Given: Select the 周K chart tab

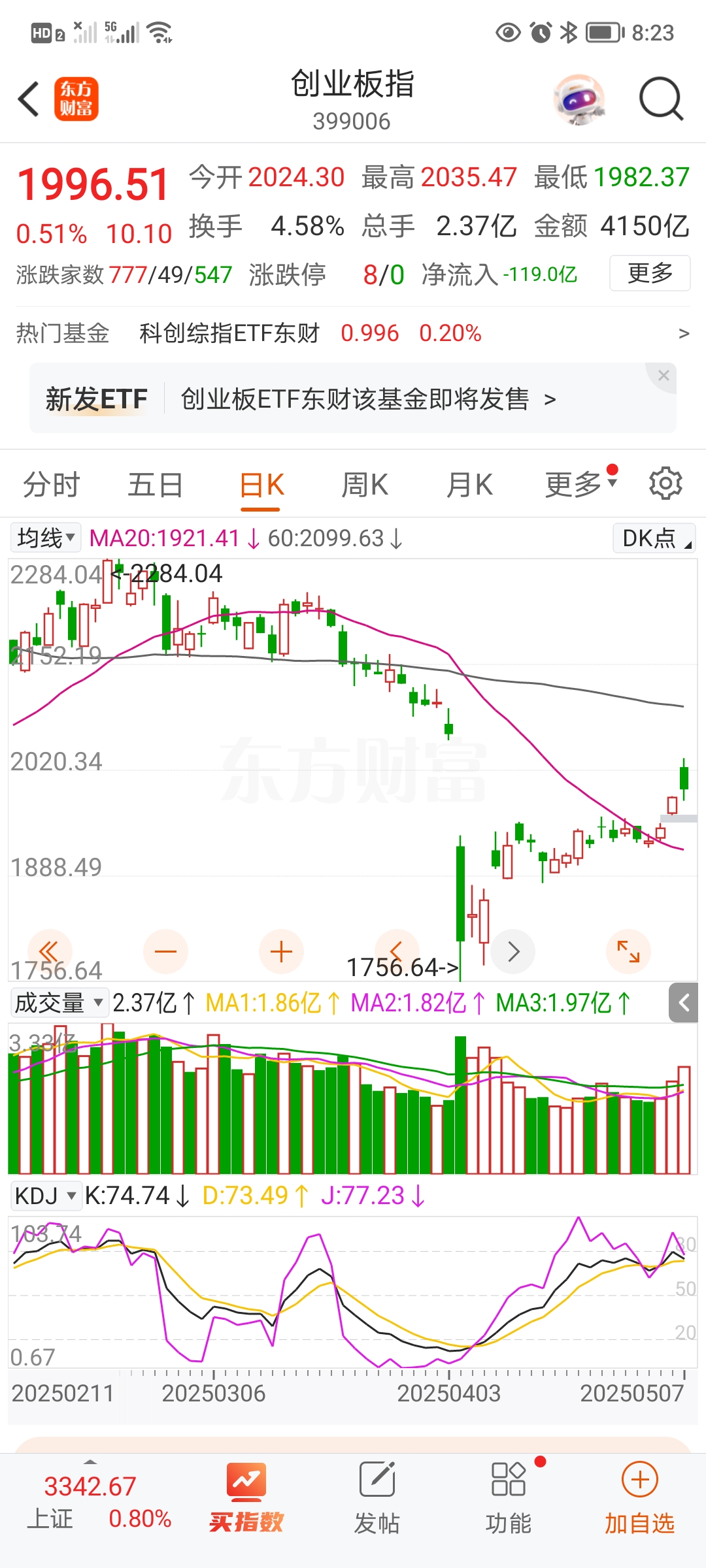Looking at the screenshot, I should click(x=365, y=485).
